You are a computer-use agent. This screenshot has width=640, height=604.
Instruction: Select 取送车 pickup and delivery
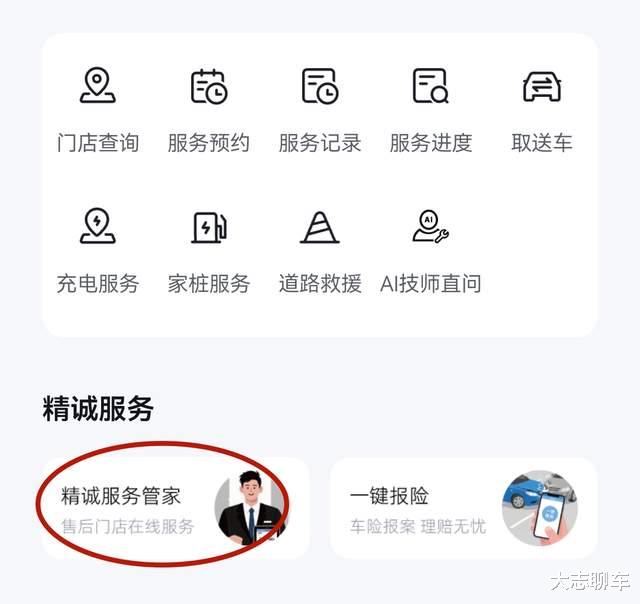click(542, 110)
